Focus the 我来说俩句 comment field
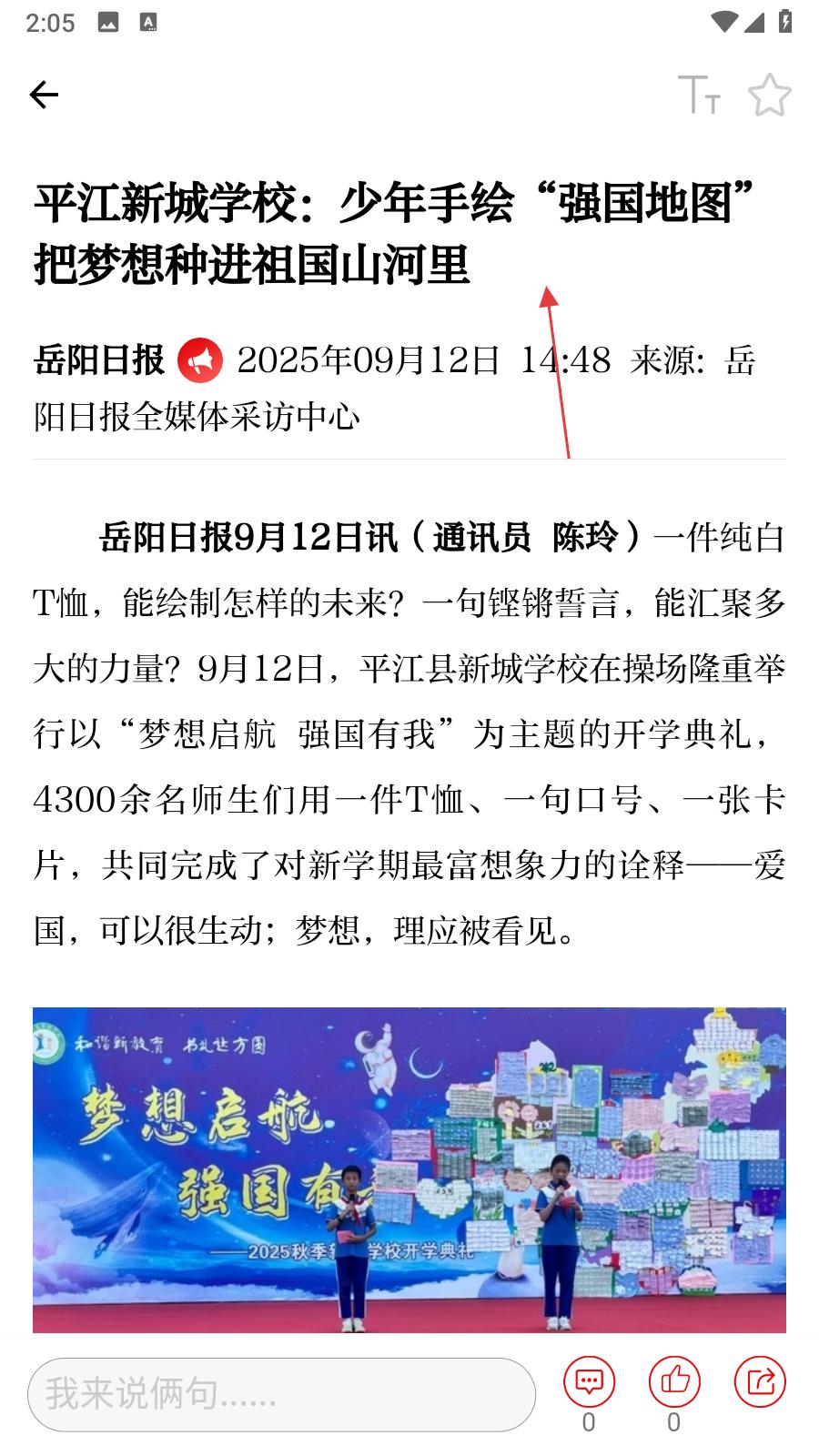The height and width of the screenshot is (1456, 819). (x=281, y=1394)
